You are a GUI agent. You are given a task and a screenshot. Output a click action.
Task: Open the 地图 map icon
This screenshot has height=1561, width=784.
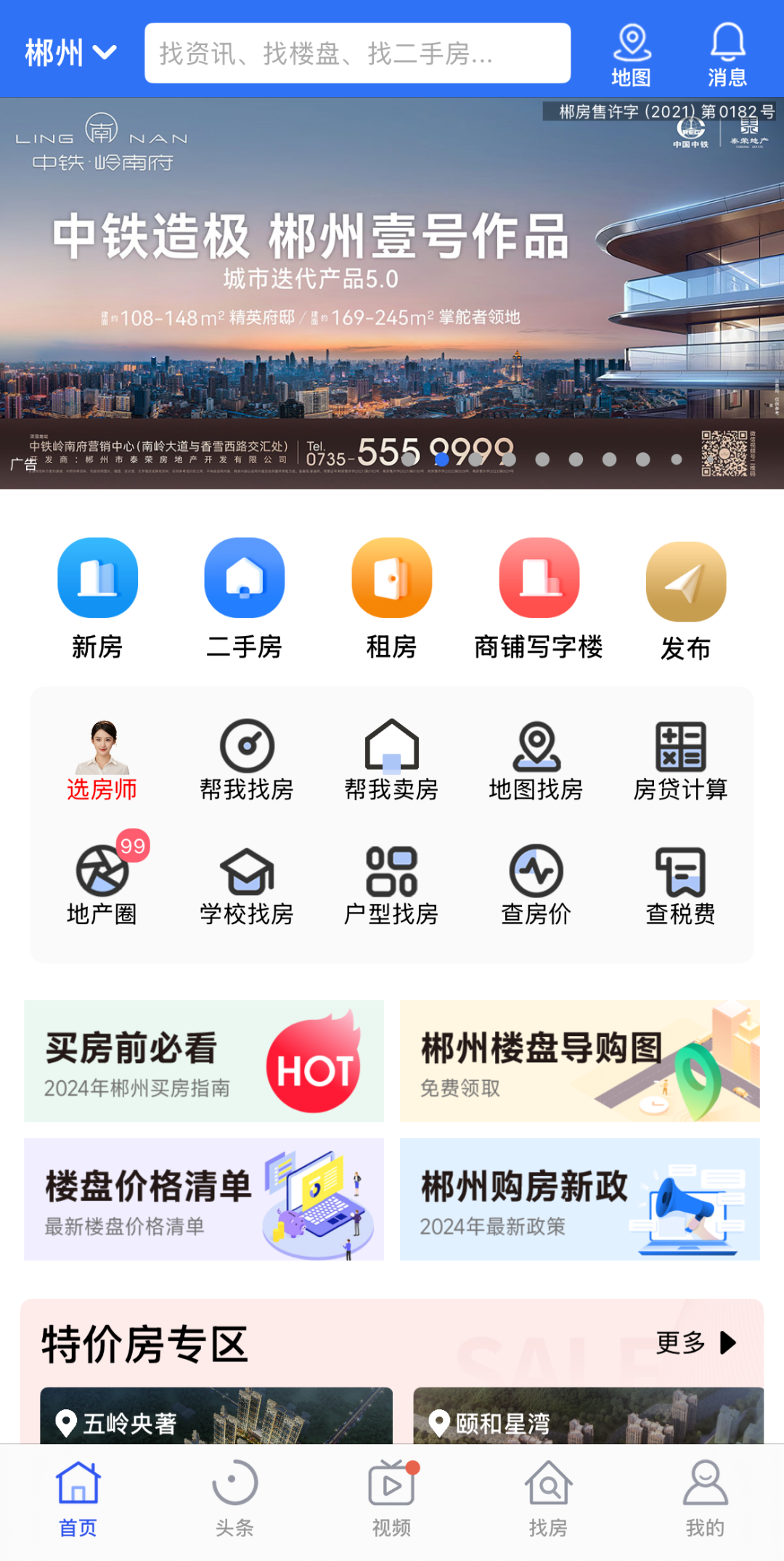click(631, 54)
